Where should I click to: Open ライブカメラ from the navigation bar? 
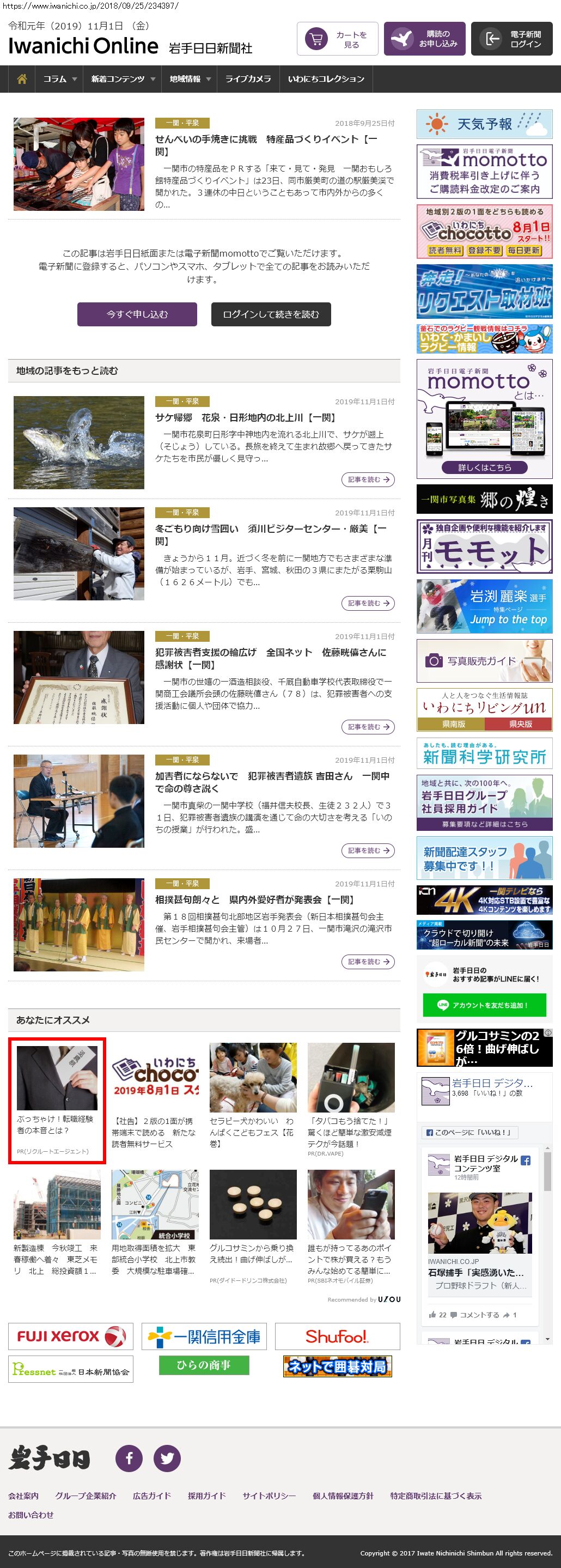[248, 79]
